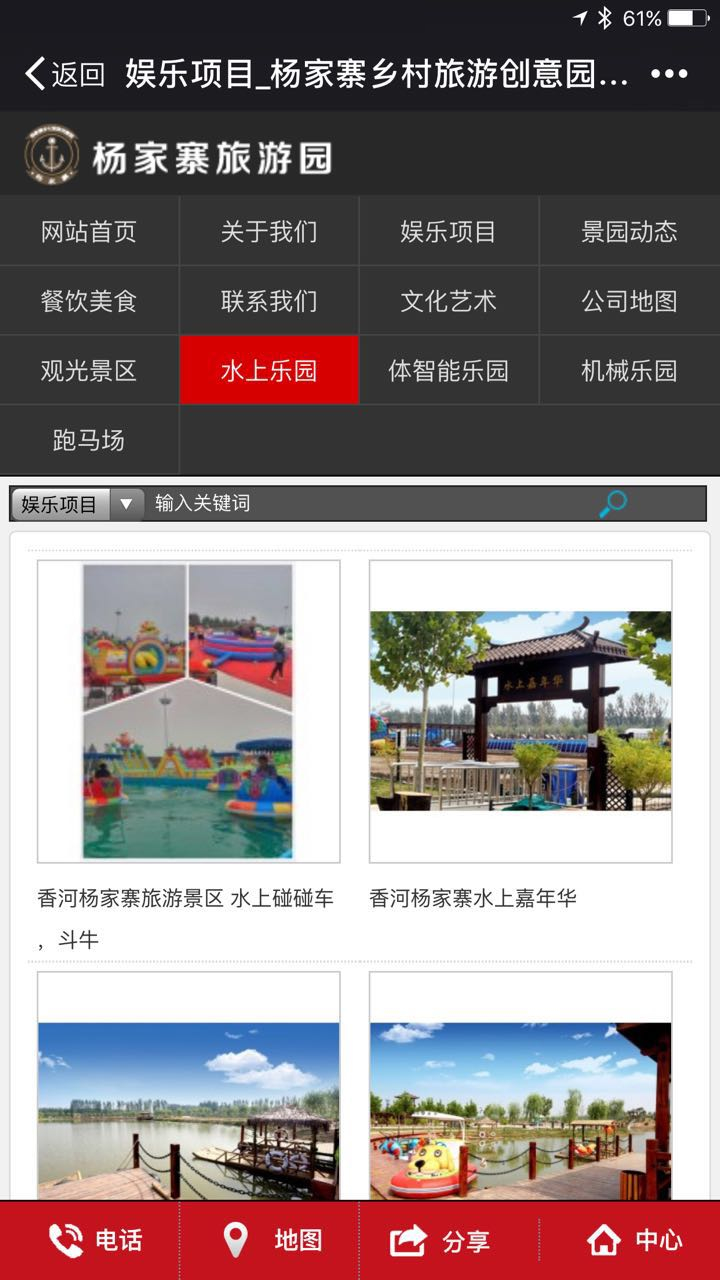The image size is (720, 1280).
Task: Go to 关于我们 page
Action: pos(269,232)
